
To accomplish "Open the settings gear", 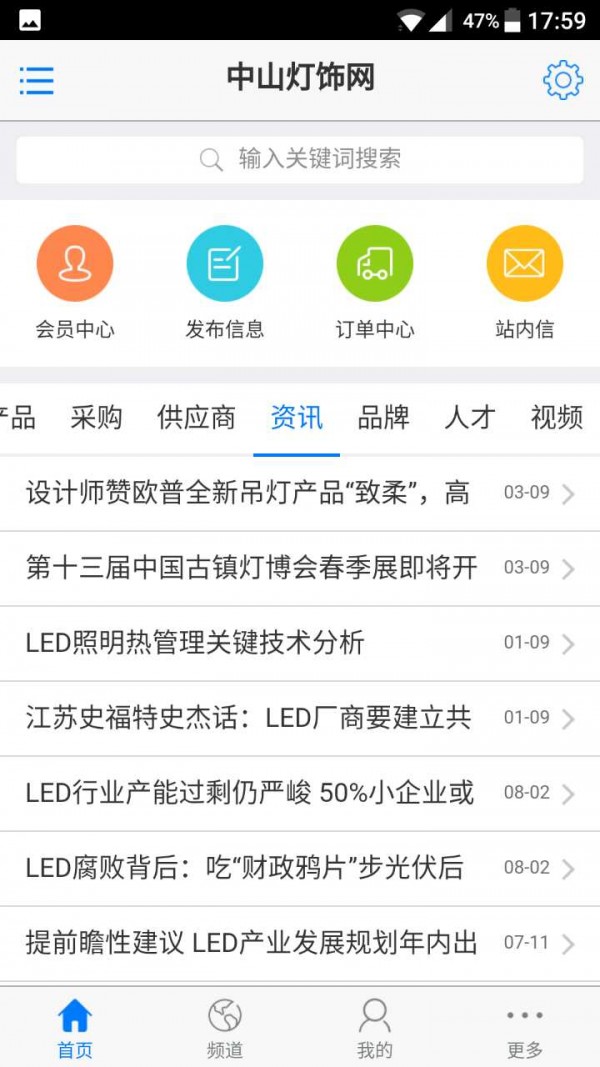I will tap(562, 80).
